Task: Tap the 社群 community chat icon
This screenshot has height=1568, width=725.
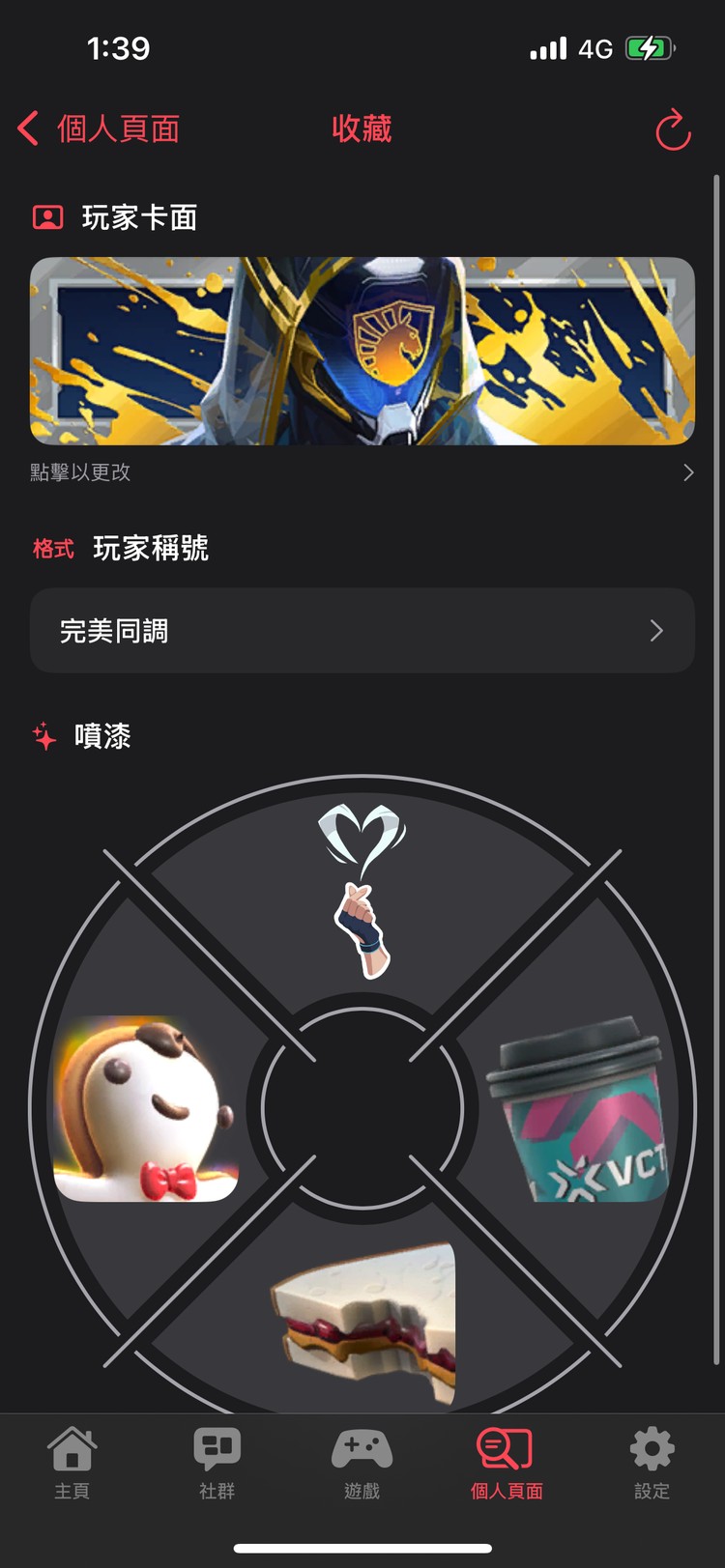Action: coord(217,1447)
